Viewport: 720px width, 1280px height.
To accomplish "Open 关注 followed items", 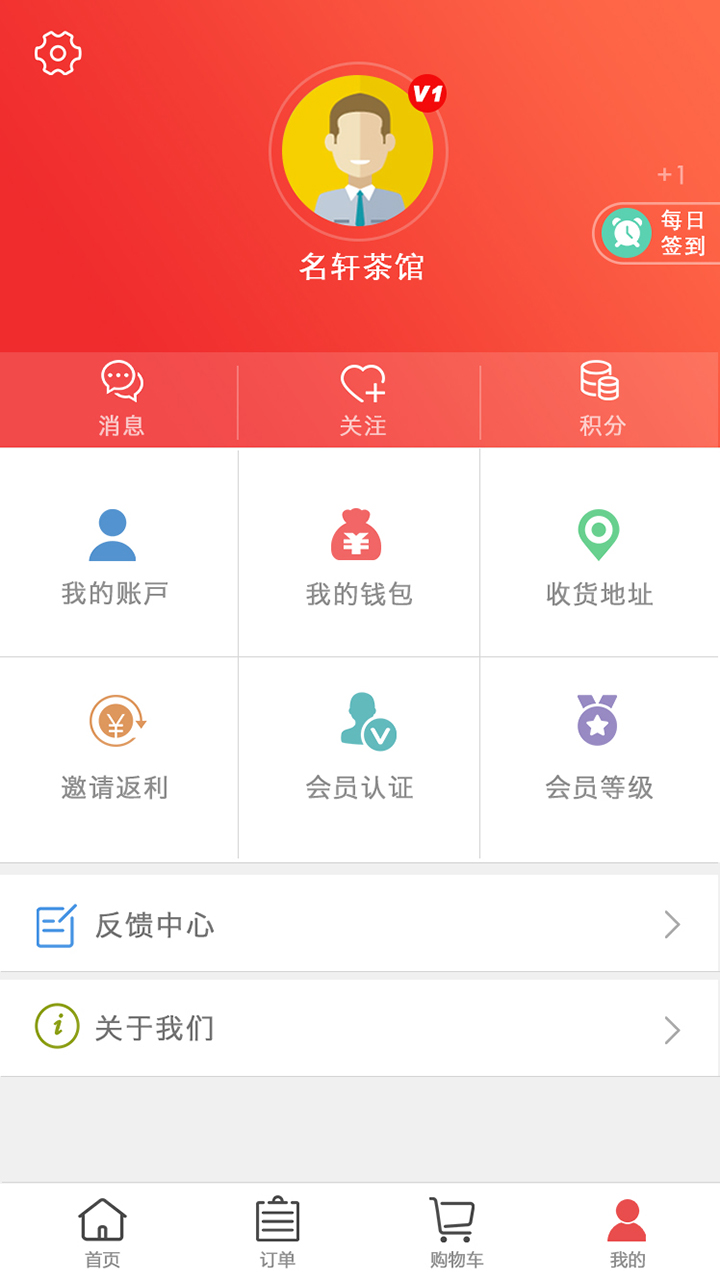I will 362,399.
